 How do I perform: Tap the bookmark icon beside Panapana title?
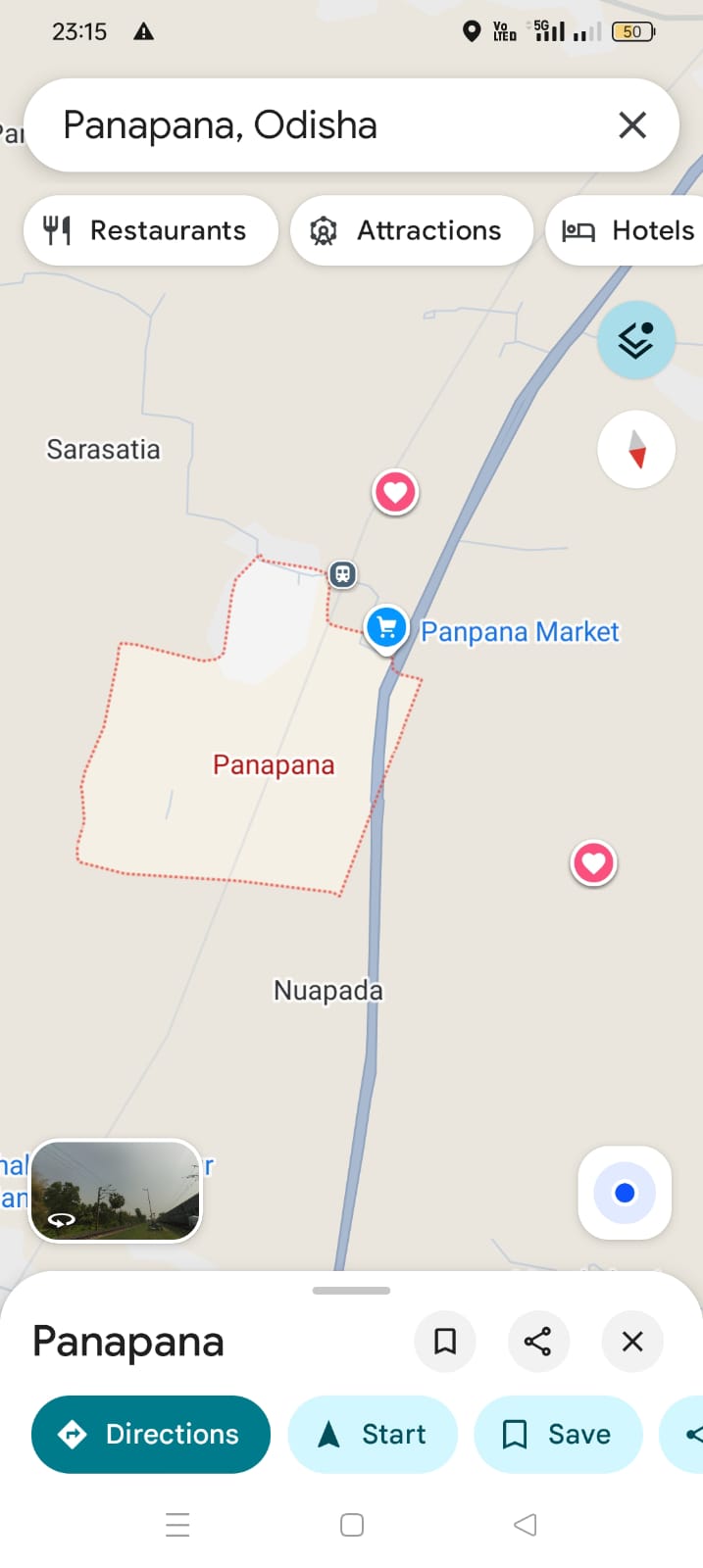445,1341
